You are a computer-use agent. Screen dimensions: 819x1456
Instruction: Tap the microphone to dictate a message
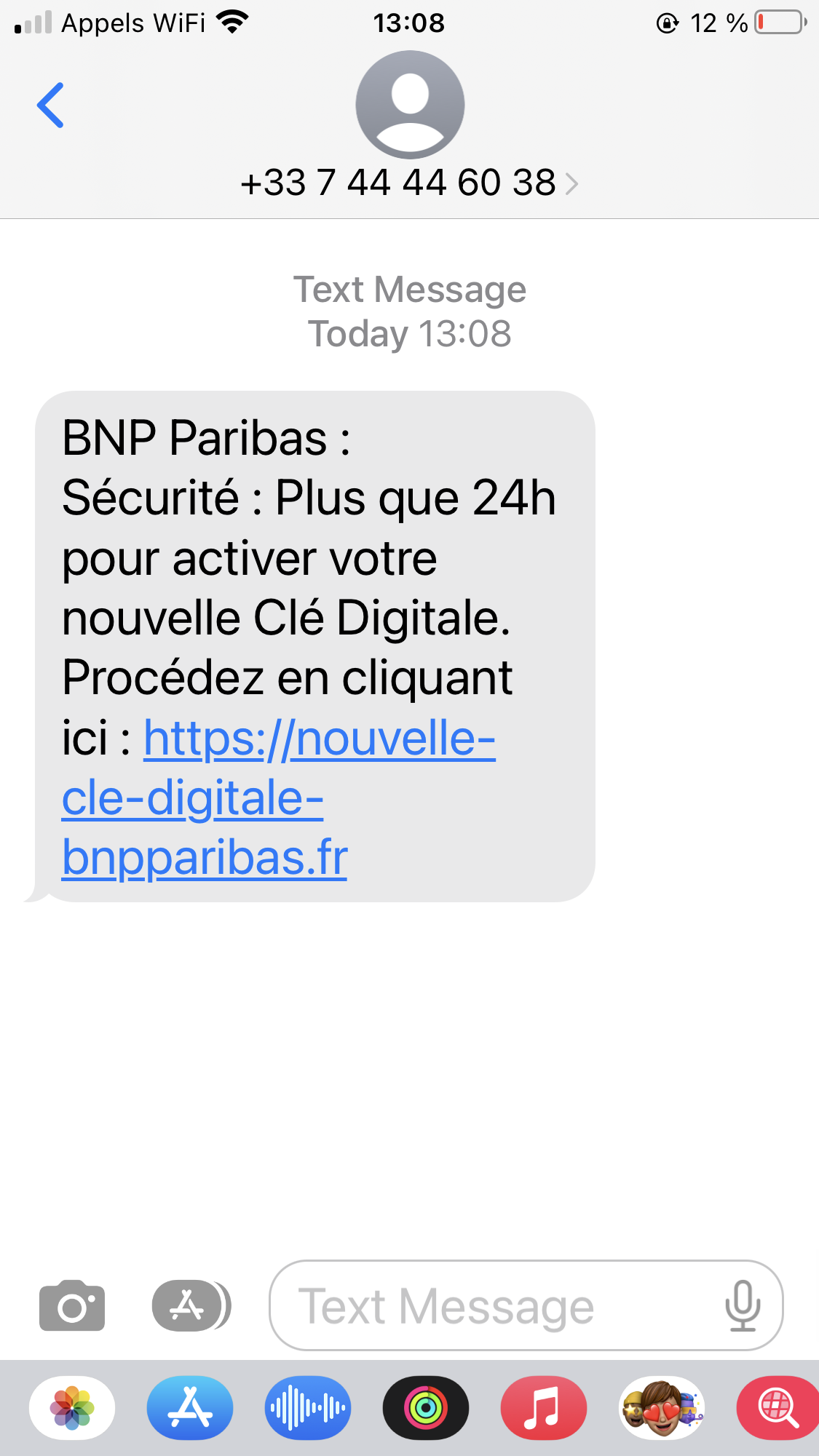coord(742,1306)
